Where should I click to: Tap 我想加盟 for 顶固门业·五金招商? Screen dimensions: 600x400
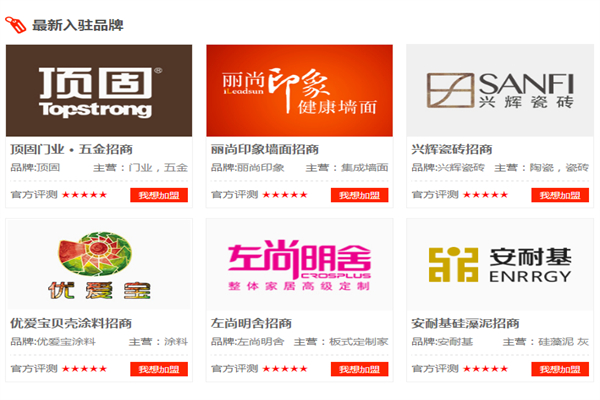coord(159,195)
